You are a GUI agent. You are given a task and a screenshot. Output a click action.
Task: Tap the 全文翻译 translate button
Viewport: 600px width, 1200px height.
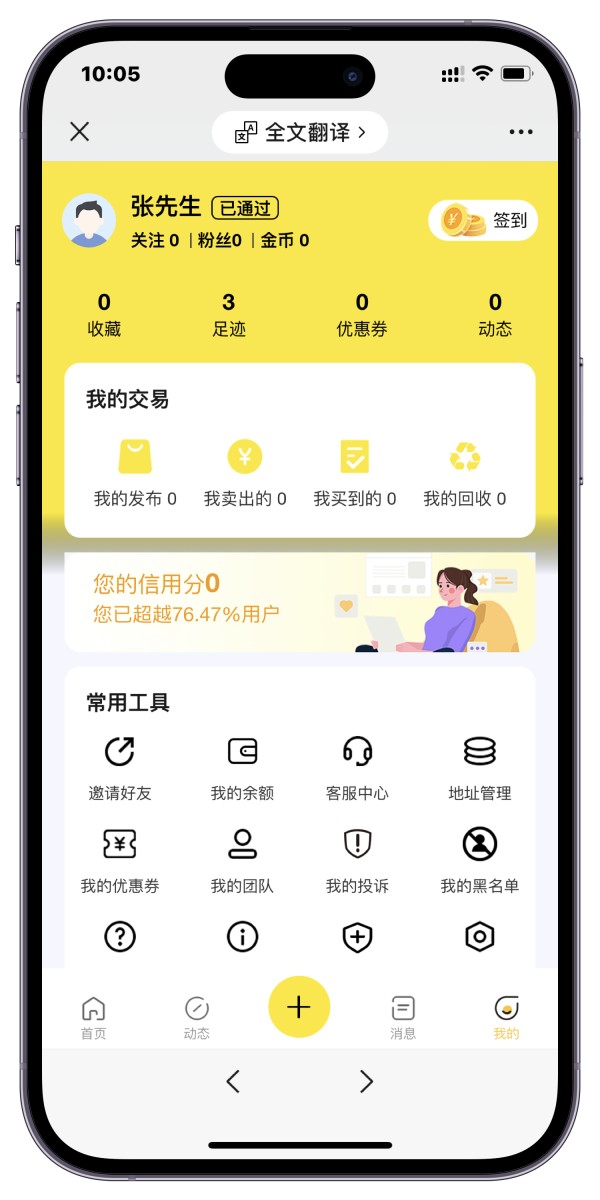pyautogui.click(x=300, y=132)
